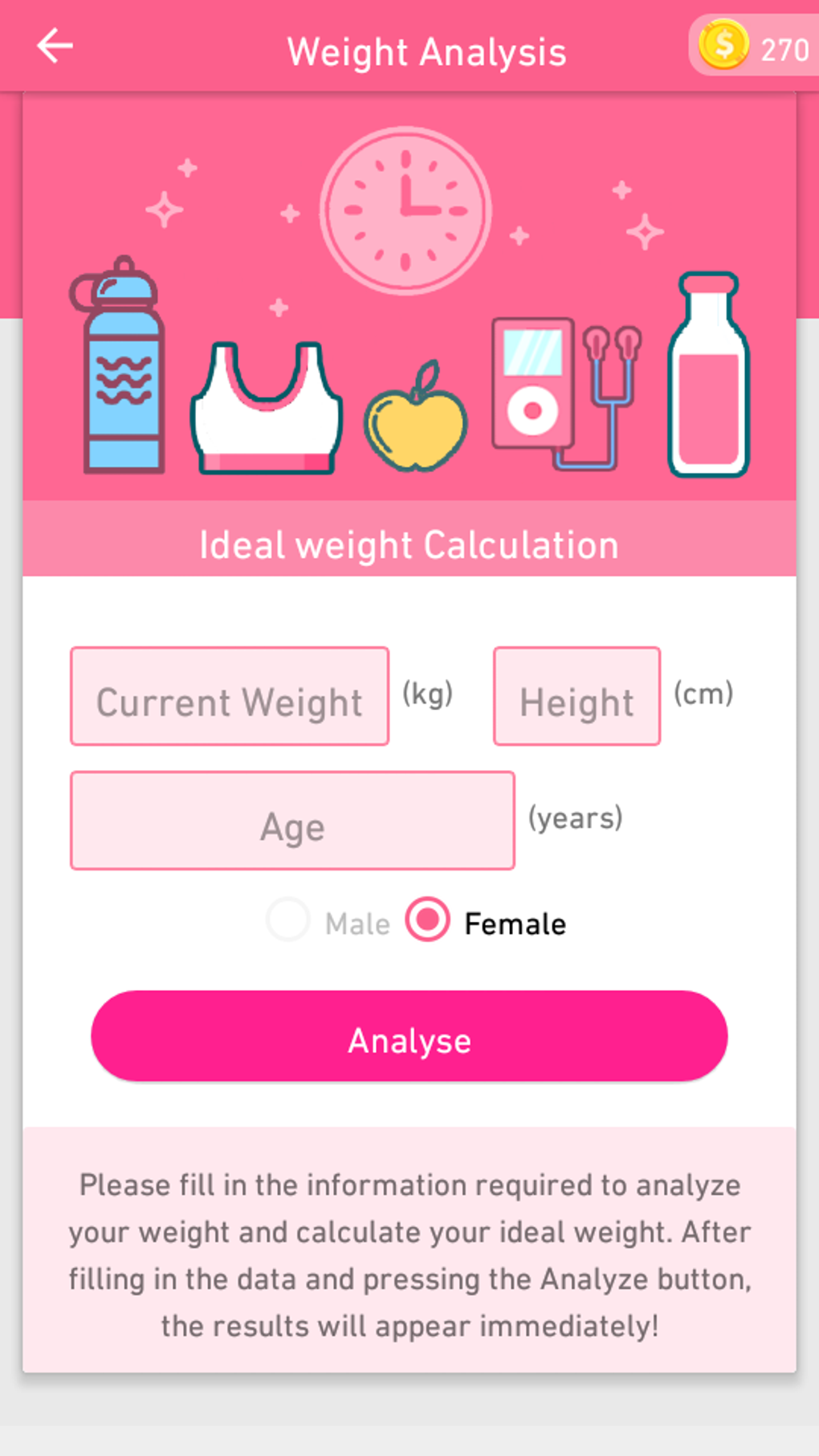Click inside the Height field
The image size is (819, 1456).
(576, 695)
